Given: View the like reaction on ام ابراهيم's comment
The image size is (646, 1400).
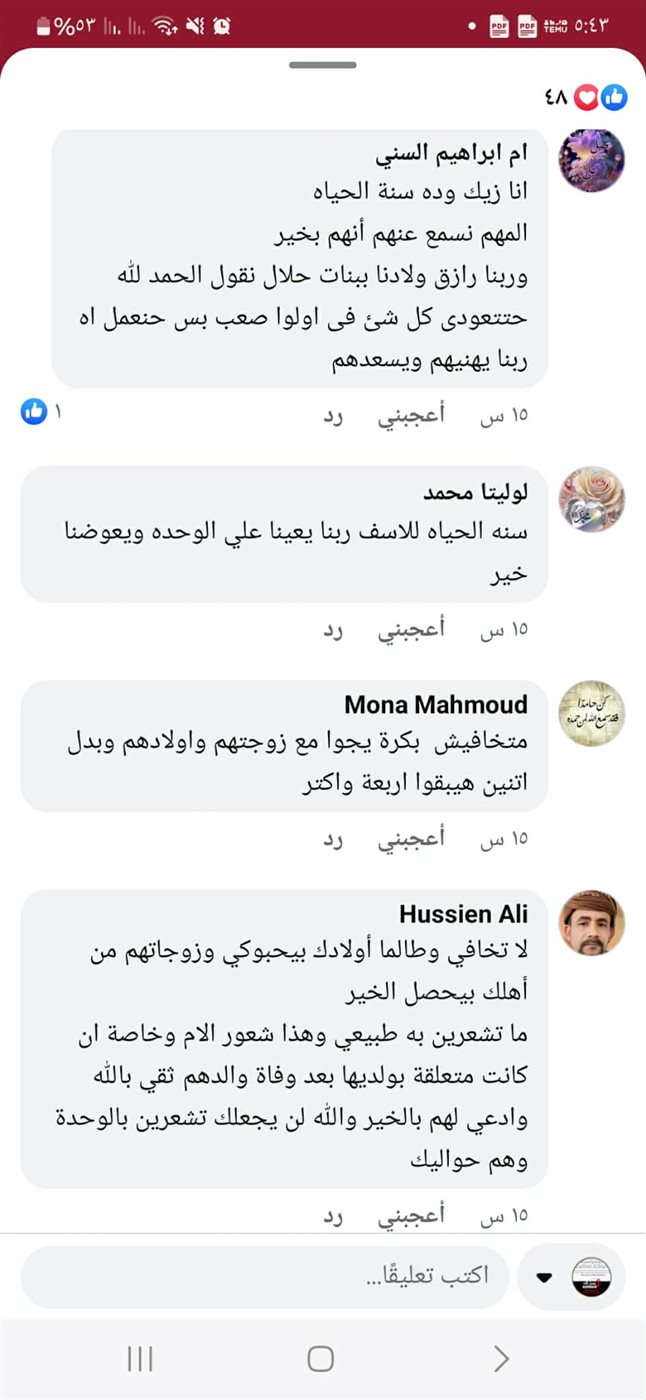Looking at the screenshot, I should pos(35,411).
